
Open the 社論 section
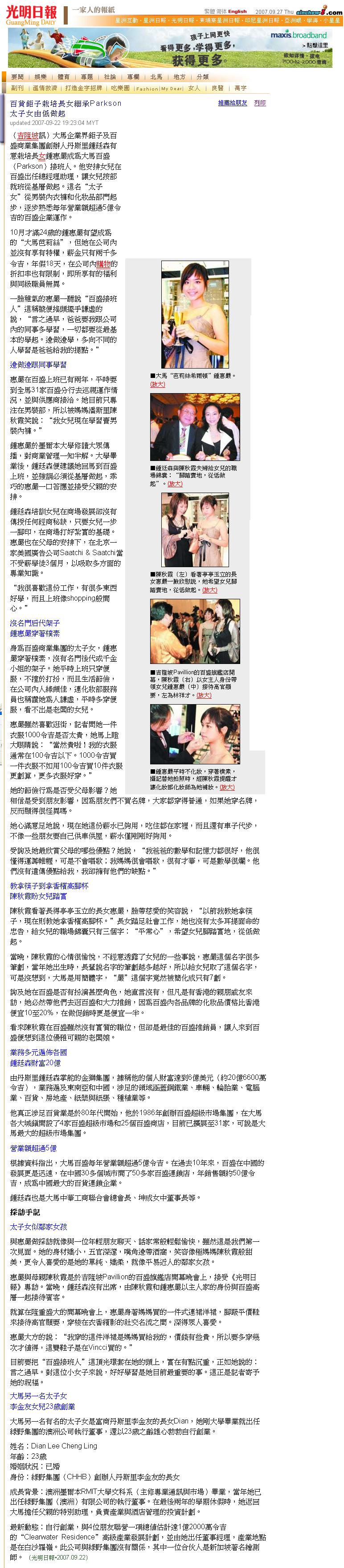click(x=110, y=77)
